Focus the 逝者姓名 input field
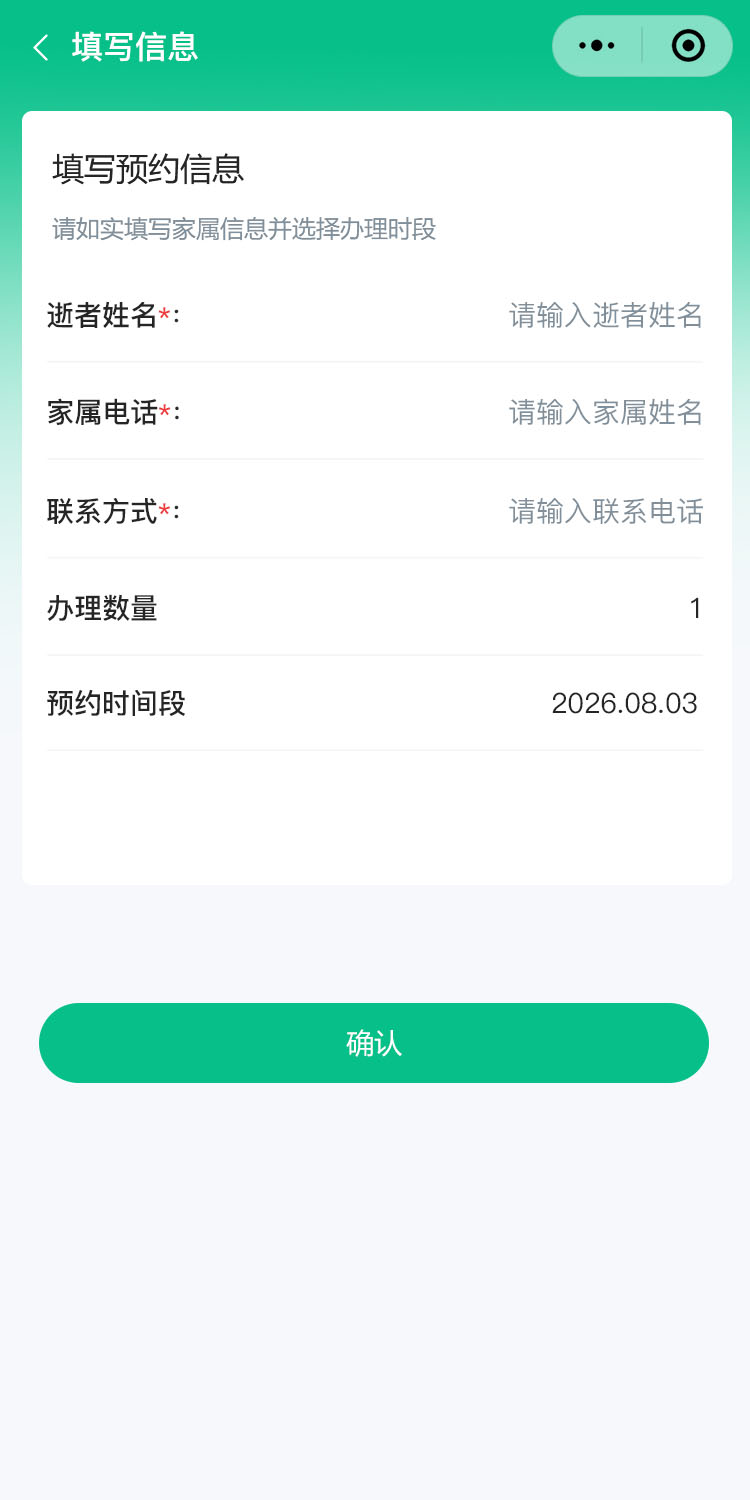This screenshot has height=1500, width=750. point(605,316)
